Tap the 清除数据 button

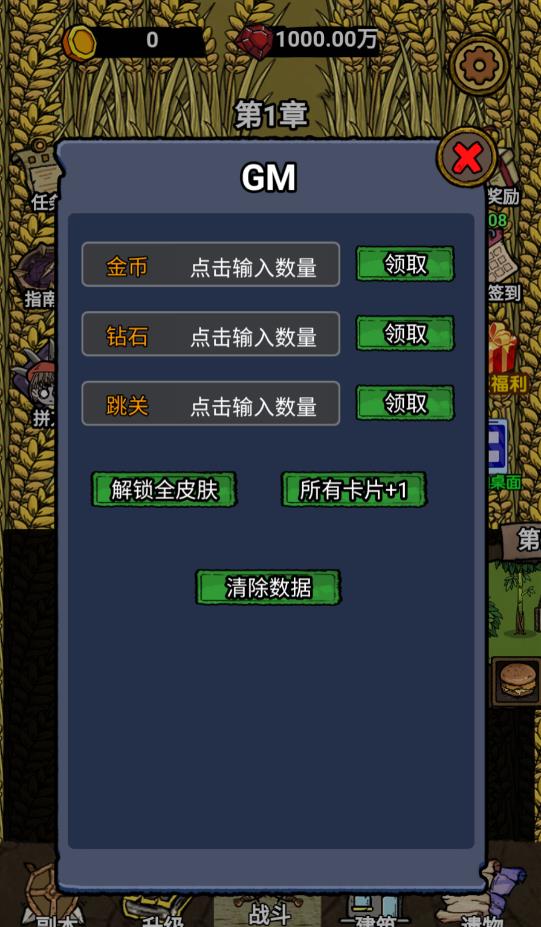[268, 587]
